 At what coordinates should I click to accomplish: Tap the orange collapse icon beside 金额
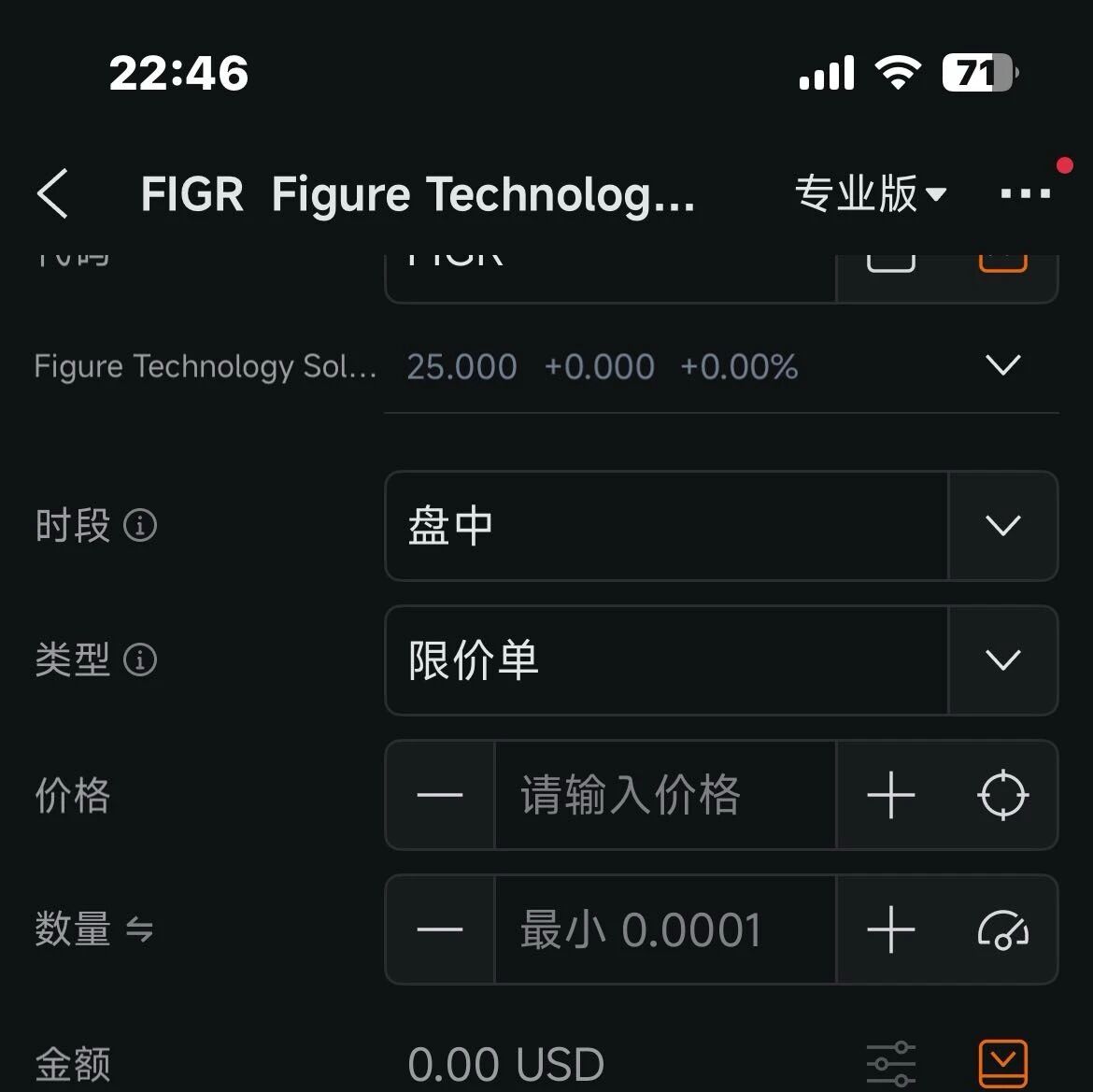coord(1003,1063)
